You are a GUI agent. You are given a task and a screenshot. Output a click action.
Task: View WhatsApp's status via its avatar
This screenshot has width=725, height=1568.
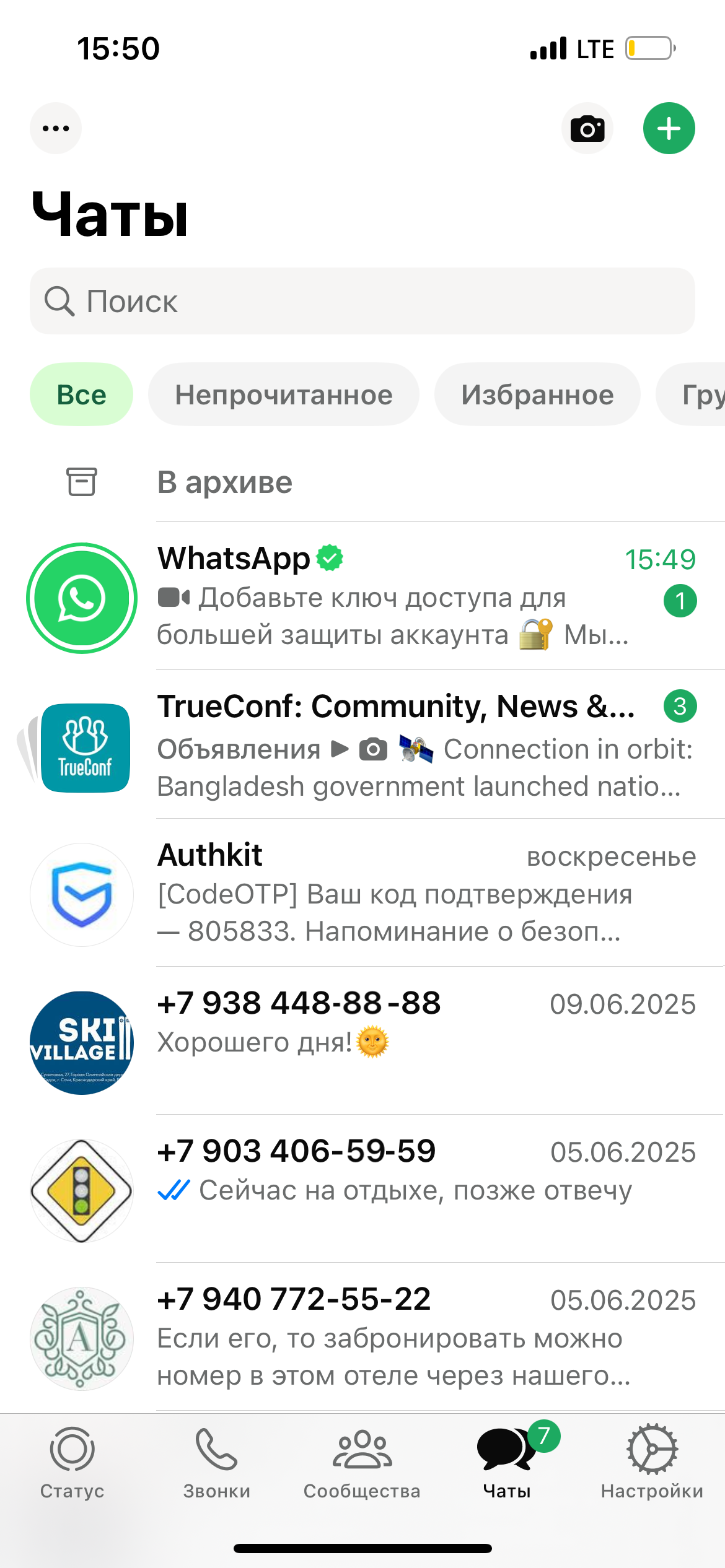coord(82,598)
